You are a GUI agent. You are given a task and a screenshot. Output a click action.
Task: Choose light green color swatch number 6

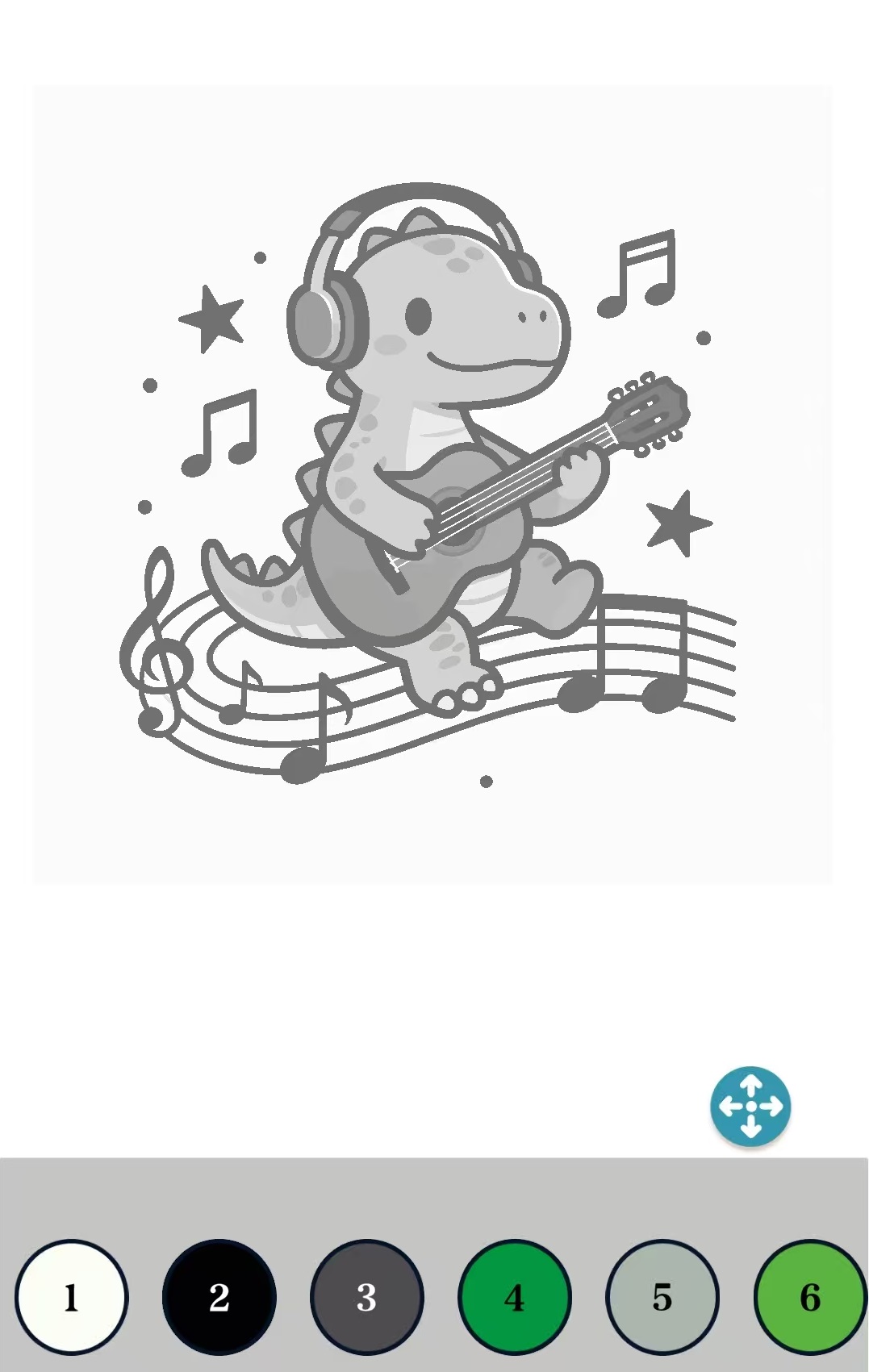point(809,1297)
